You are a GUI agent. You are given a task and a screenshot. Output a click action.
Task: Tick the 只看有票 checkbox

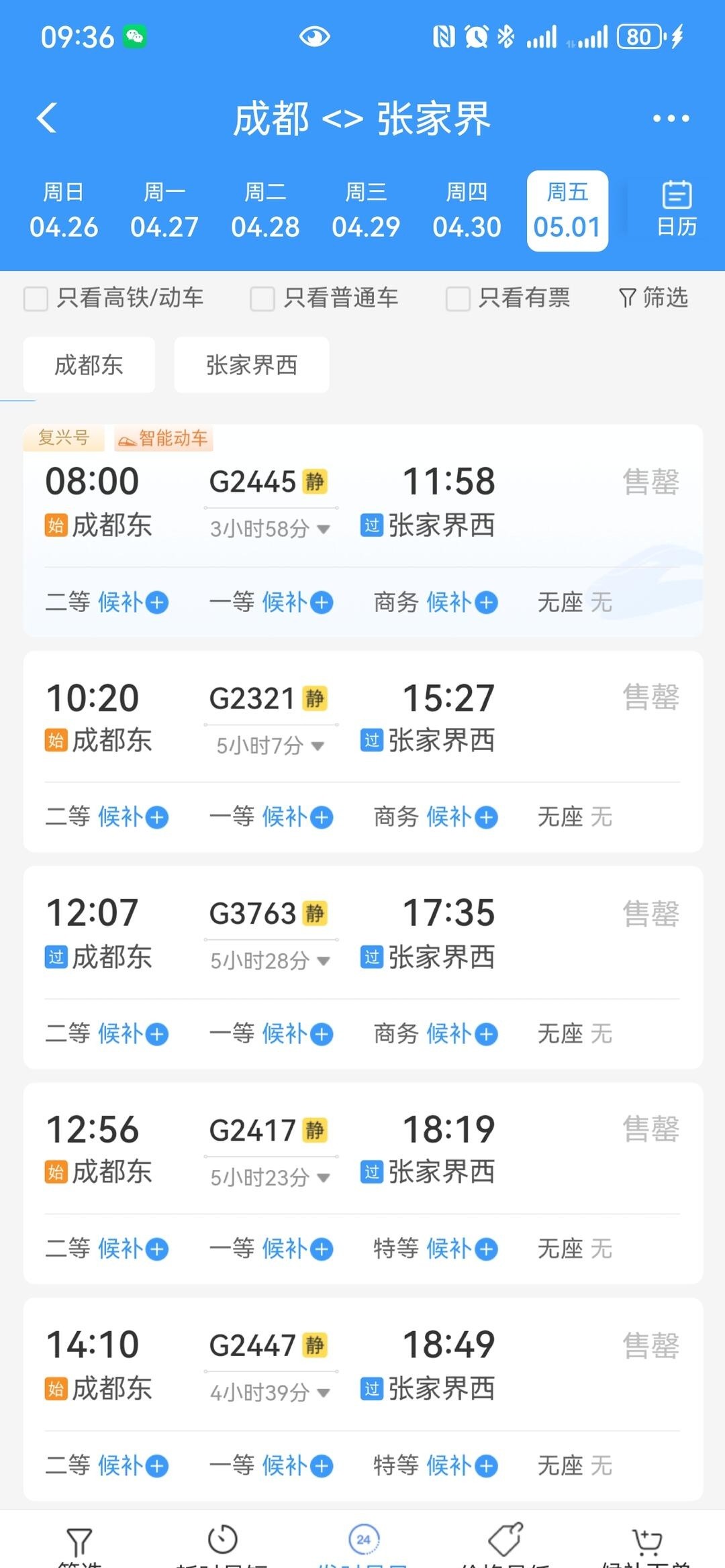[458, 299]
